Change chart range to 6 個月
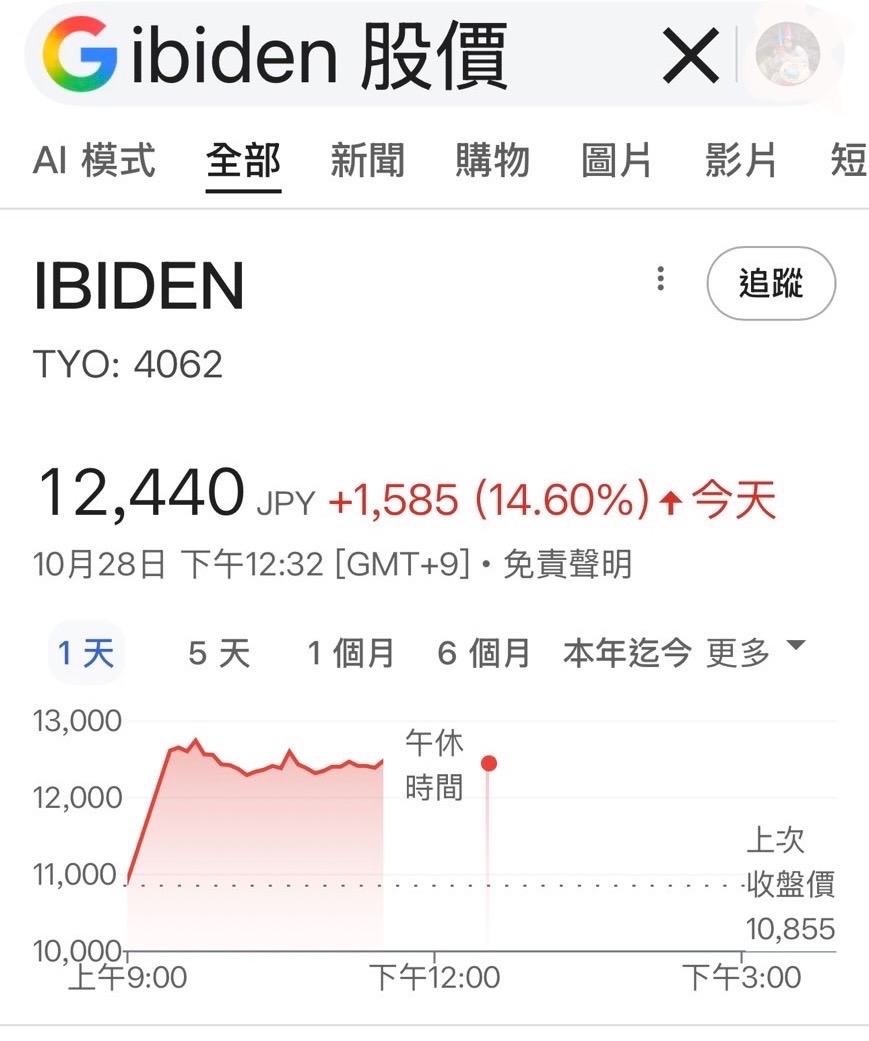Image resolution: width=869 pixels, height=1041 pixels. (x=484, y=654)
